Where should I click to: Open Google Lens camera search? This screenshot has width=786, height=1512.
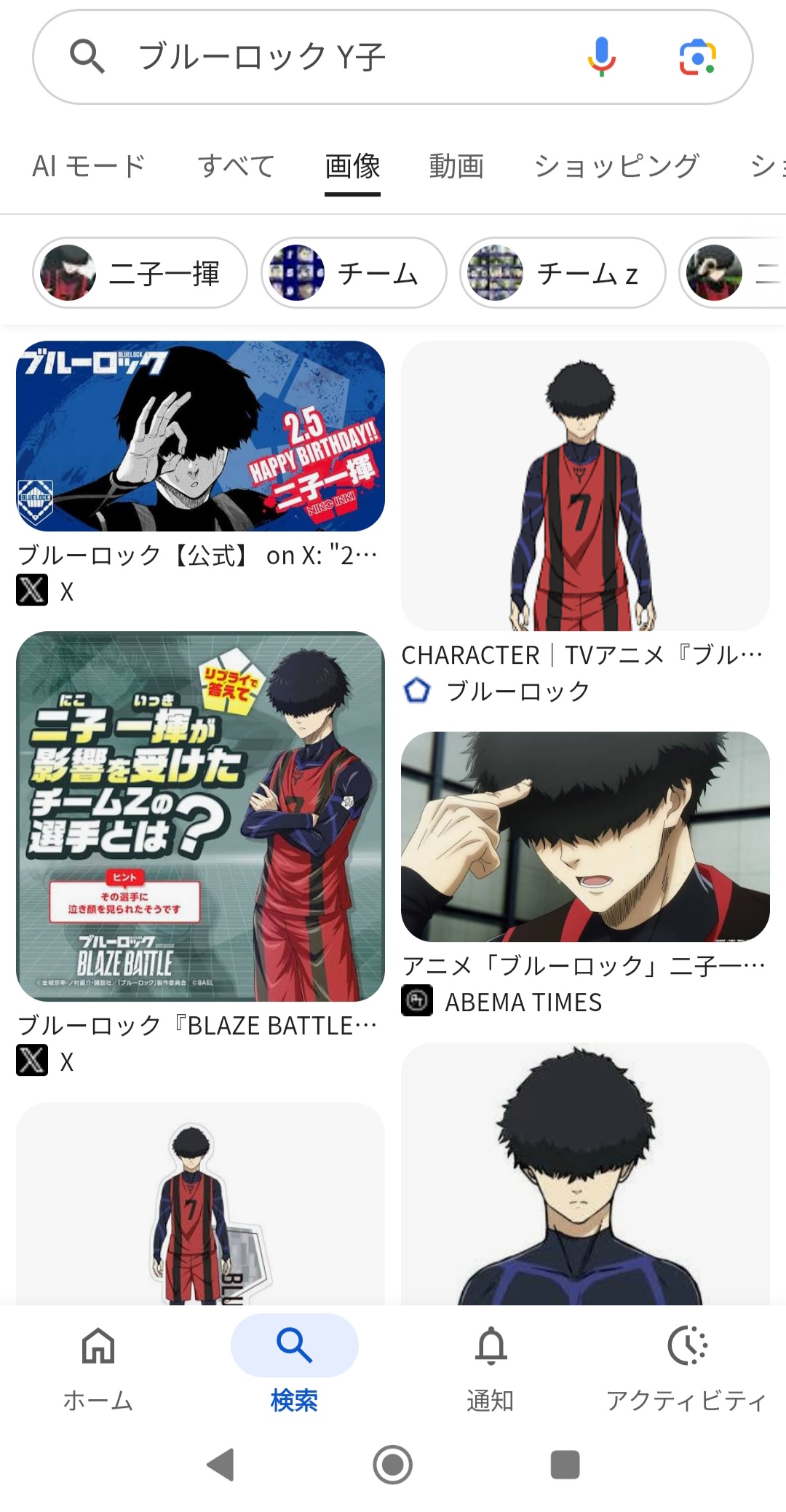point(697,57)
